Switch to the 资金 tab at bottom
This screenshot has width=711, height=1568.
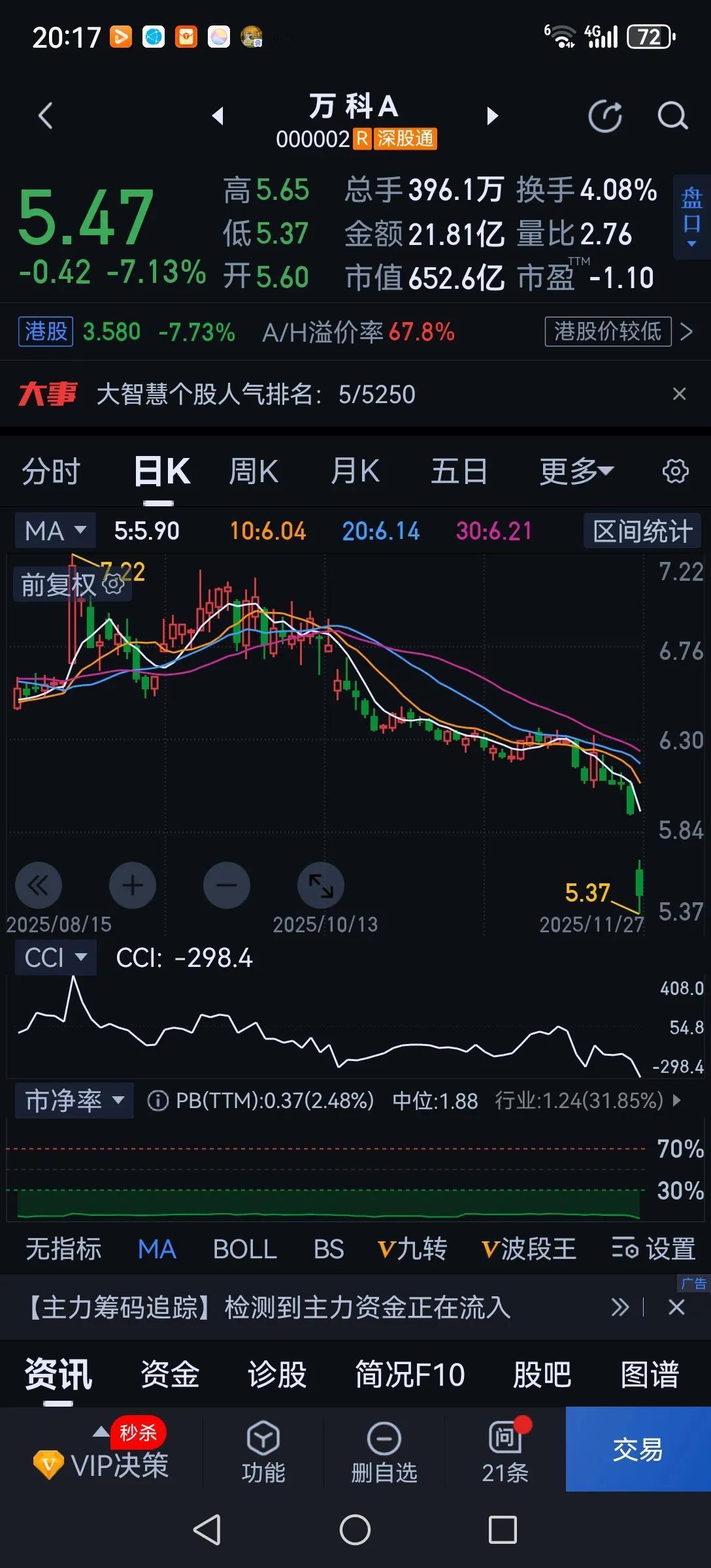170,1374
